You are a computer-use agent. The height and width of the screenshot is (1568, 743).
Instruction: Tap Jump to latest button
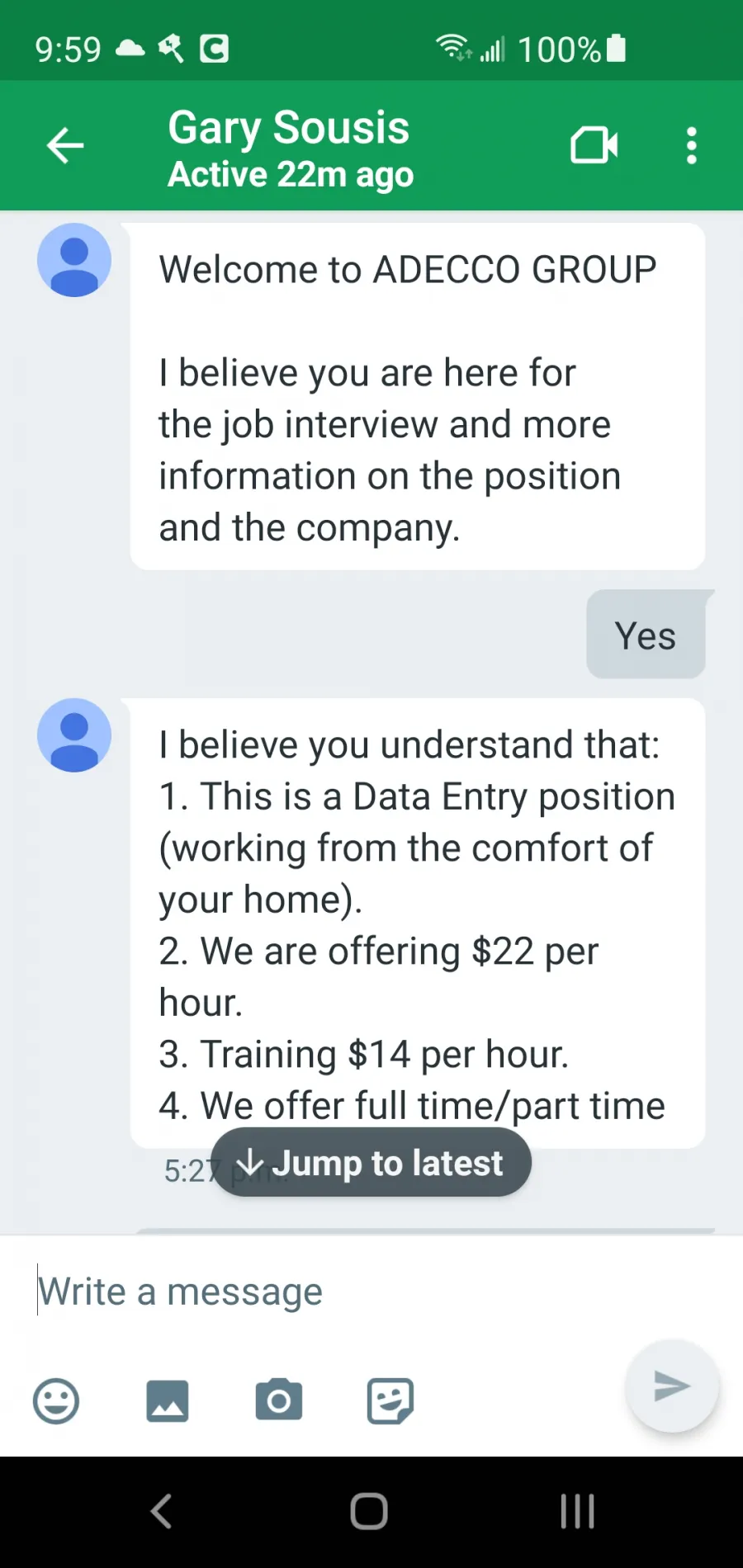pos(371,1163)
